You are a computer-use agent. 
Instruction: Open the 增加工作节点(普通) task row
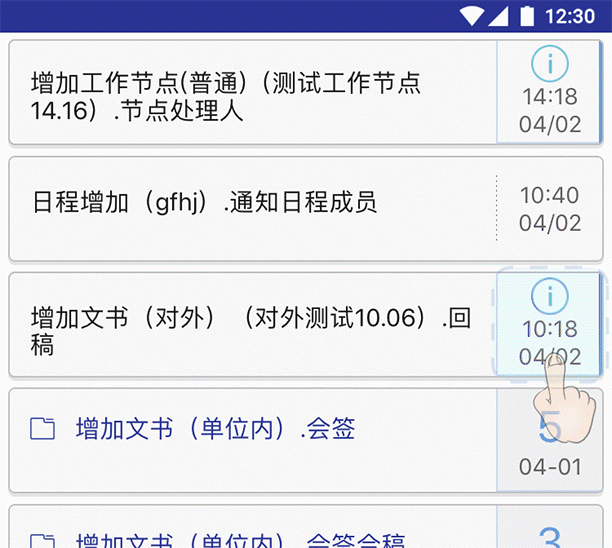[250, 95]
